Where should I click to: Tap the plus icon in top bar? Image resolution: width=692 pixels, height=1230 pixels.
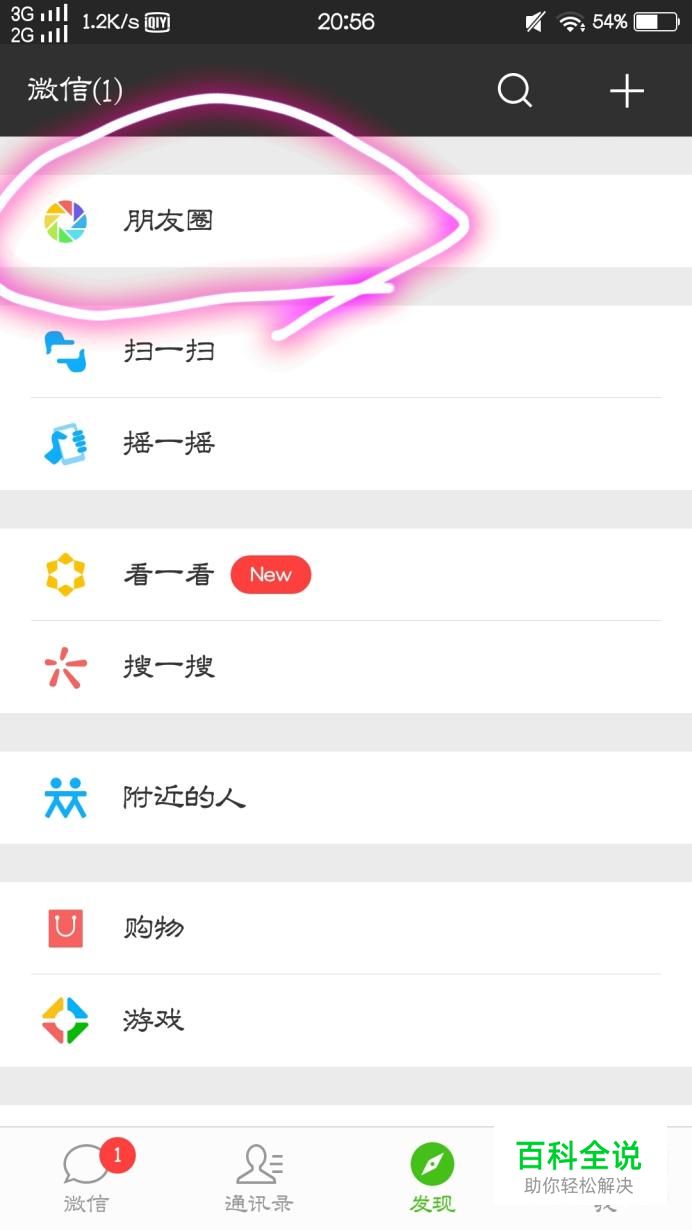[627, 91]
